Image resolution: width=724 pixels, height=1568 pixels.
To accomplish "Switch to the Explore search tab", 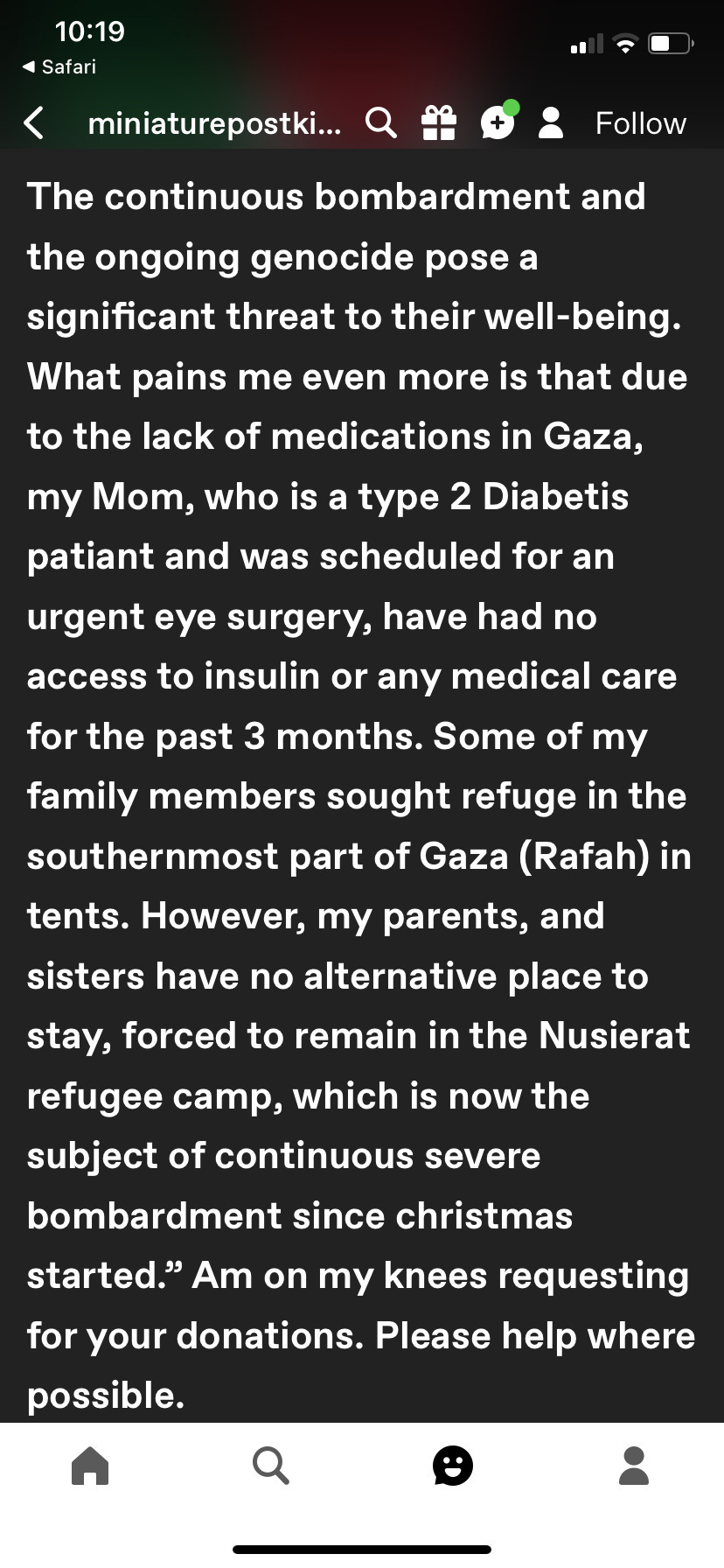I will point(270,1465).
